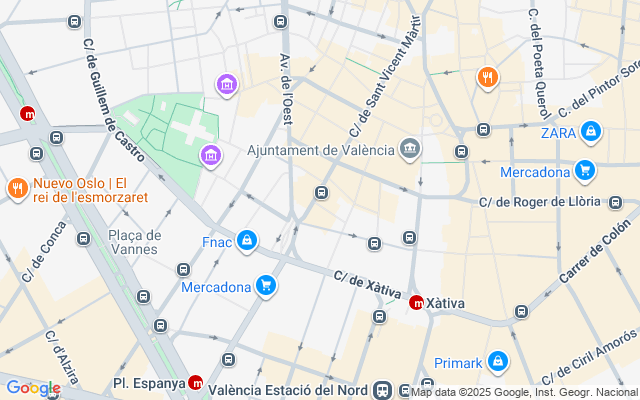Screen dimensions: 640x400
Task: Open the Mercadona pin below Fnac
Action: pyautogui.click(x=265, y=287)
